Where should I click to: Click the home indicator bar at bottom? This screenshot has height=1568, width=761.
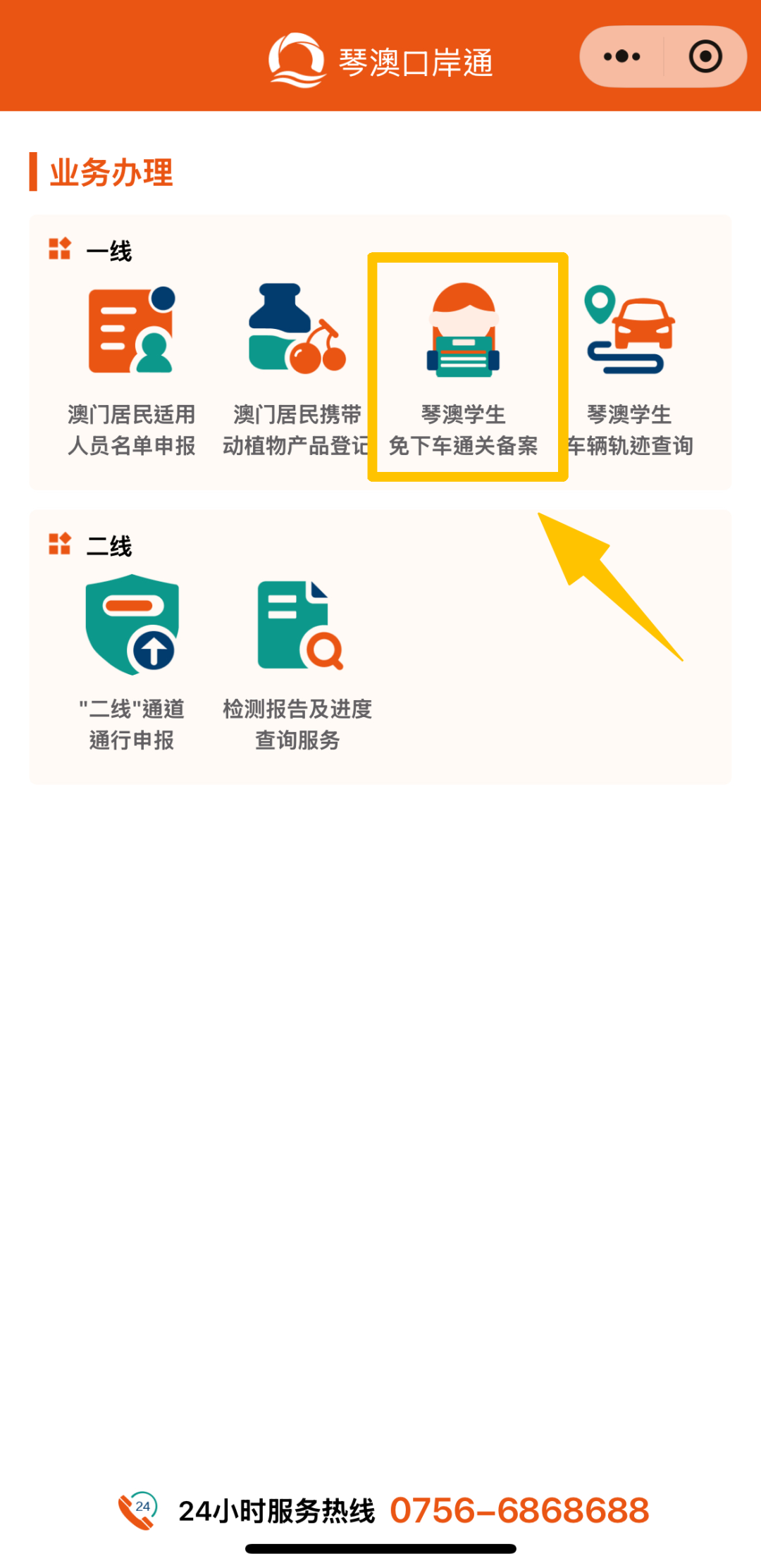point(380,1547)
